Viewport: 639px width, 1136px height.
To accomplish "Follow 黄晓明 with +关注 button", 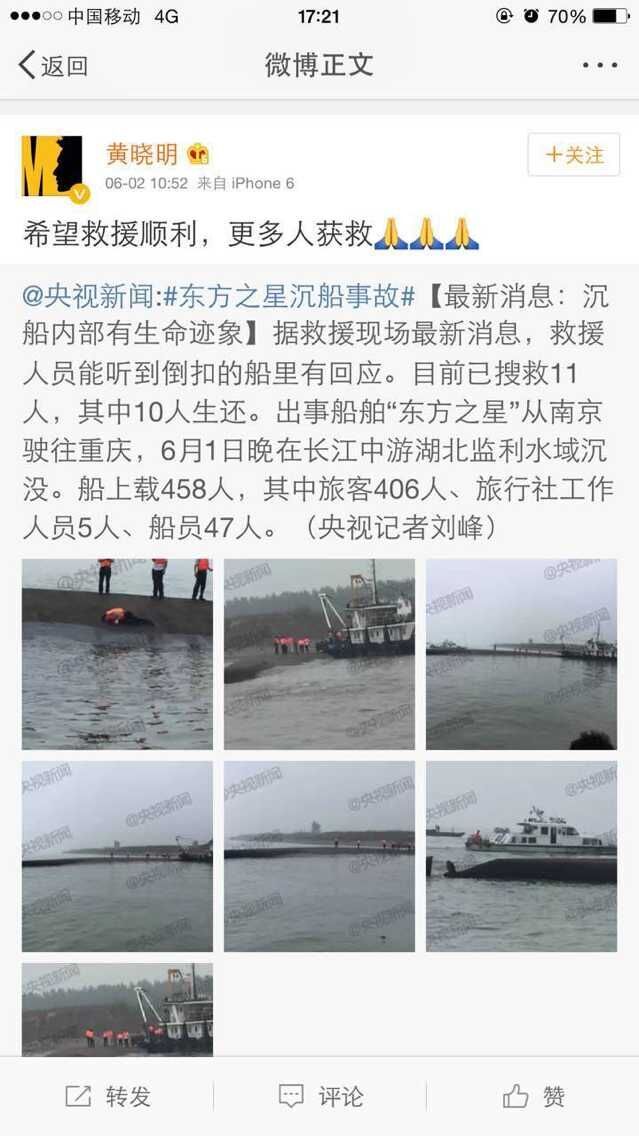I will (x=574, y=155).
